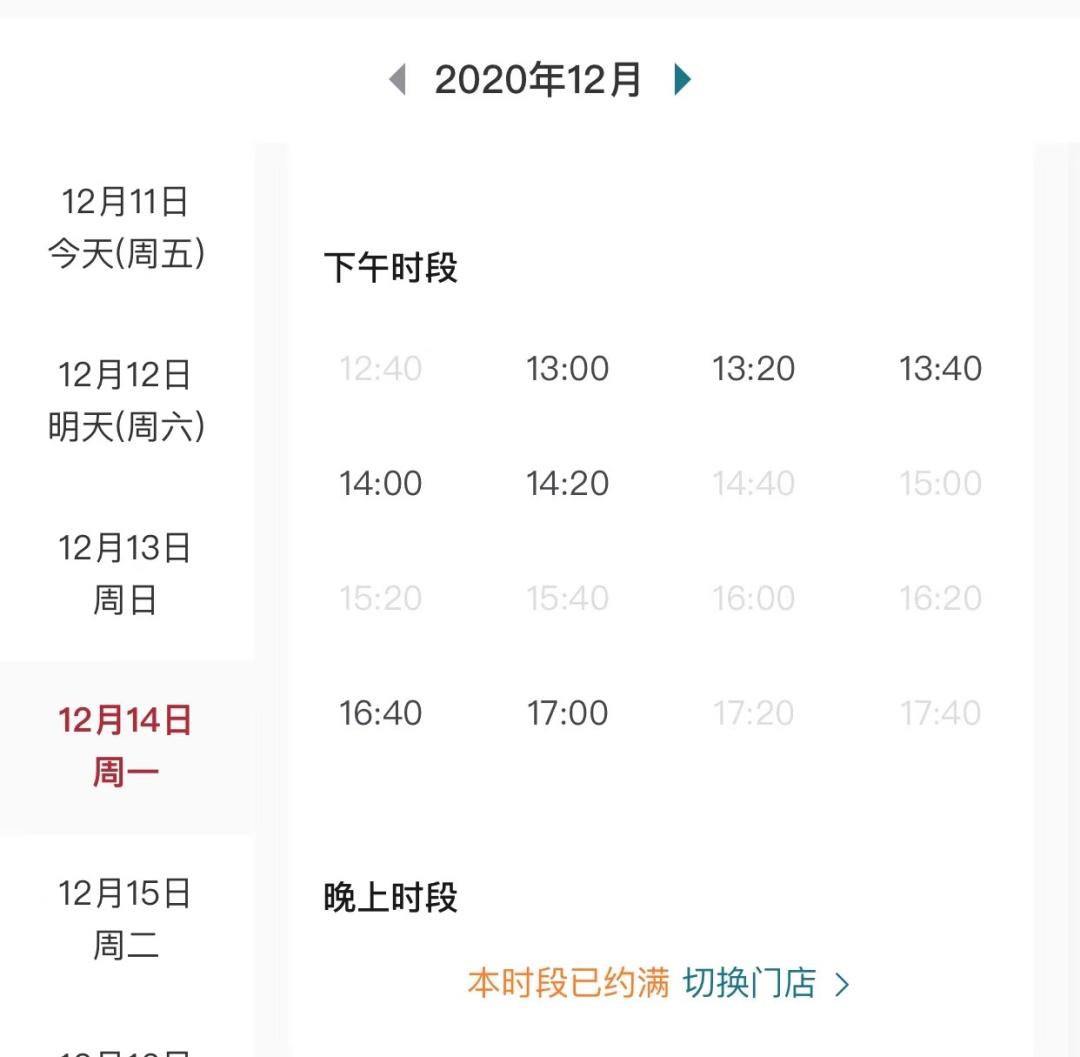Select December 12 (tomorrow, Saturday)
Screen dimensions: 1080x1057
click(126, 401)
